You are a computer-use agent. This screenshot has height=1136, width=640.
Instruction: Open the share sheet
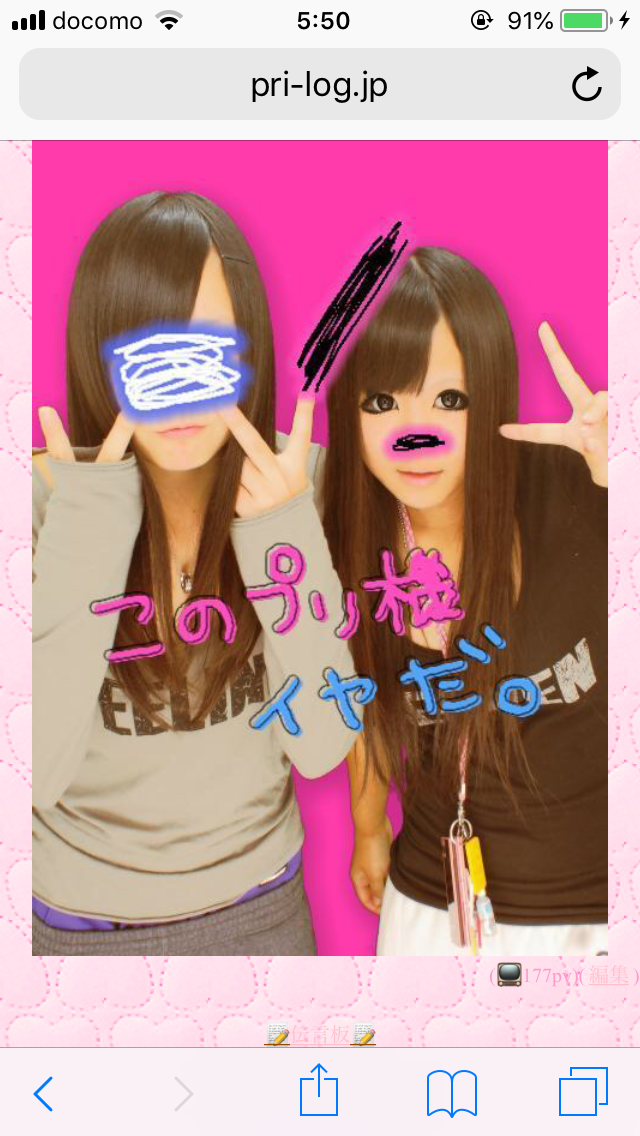click(319, 1092)
